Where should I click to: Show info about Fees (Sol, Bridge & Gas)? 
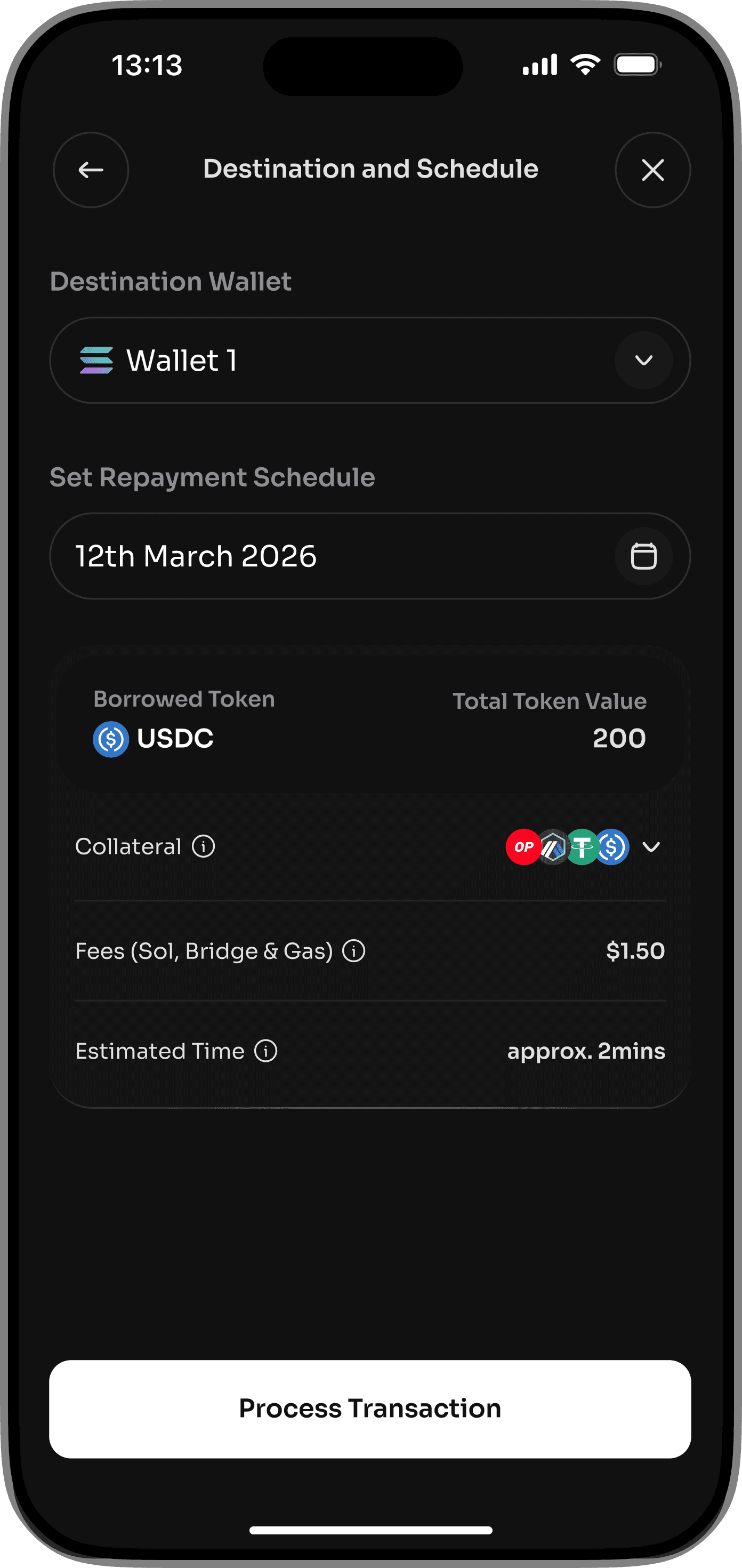pos(354,951)
